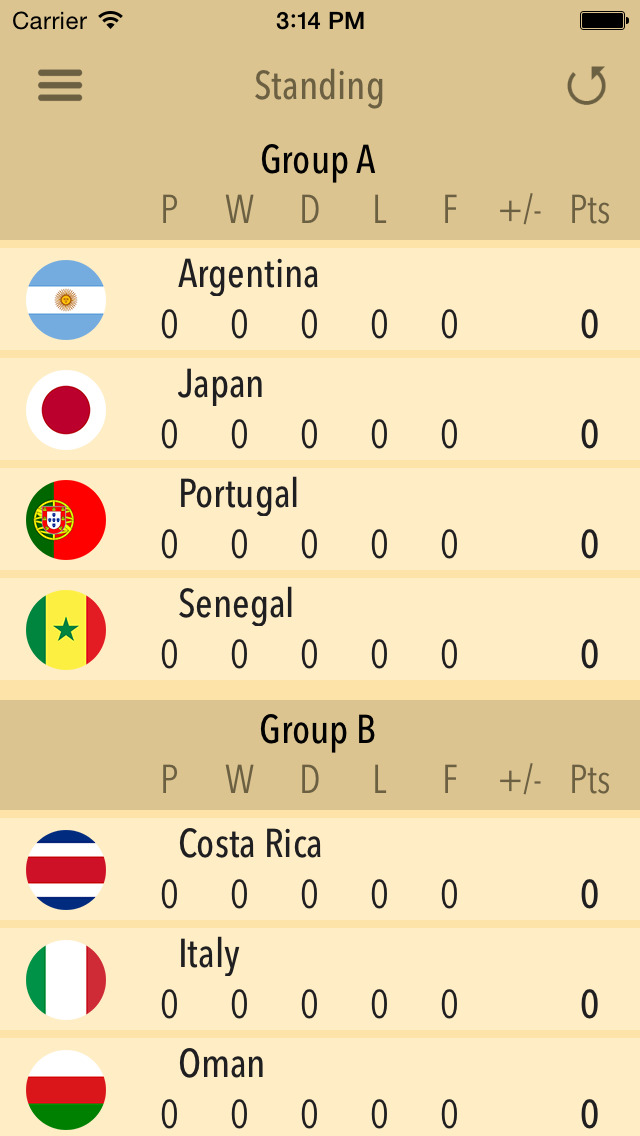The width and height of the screenshot is (640, 1136).
Task: Open Oman team row
Action: 320,1088
